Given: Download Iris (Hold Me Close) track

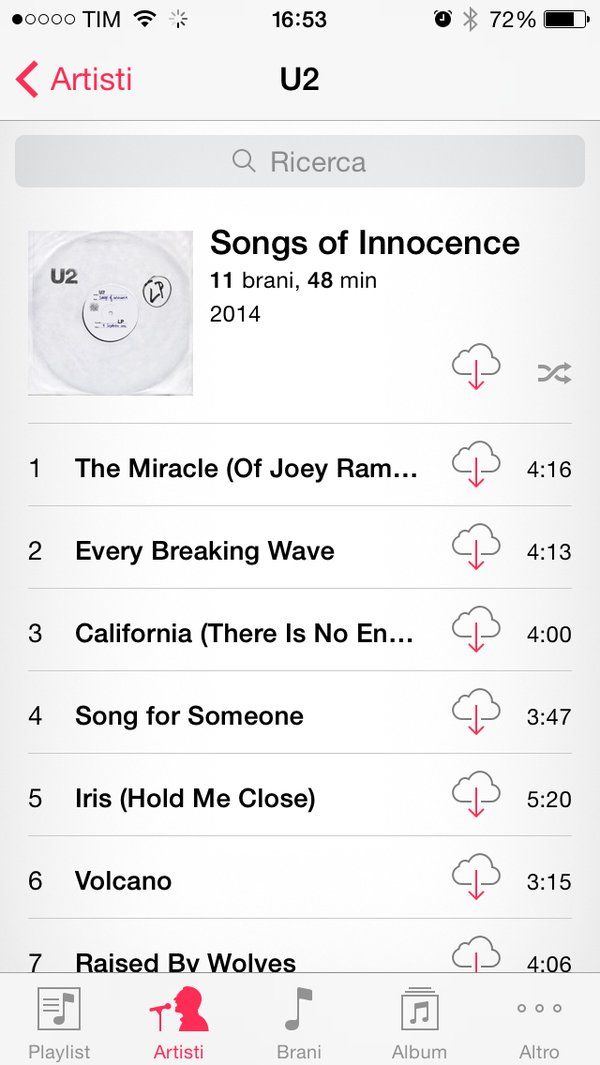Looking at the screenshot, I should [x=476, y=795].
